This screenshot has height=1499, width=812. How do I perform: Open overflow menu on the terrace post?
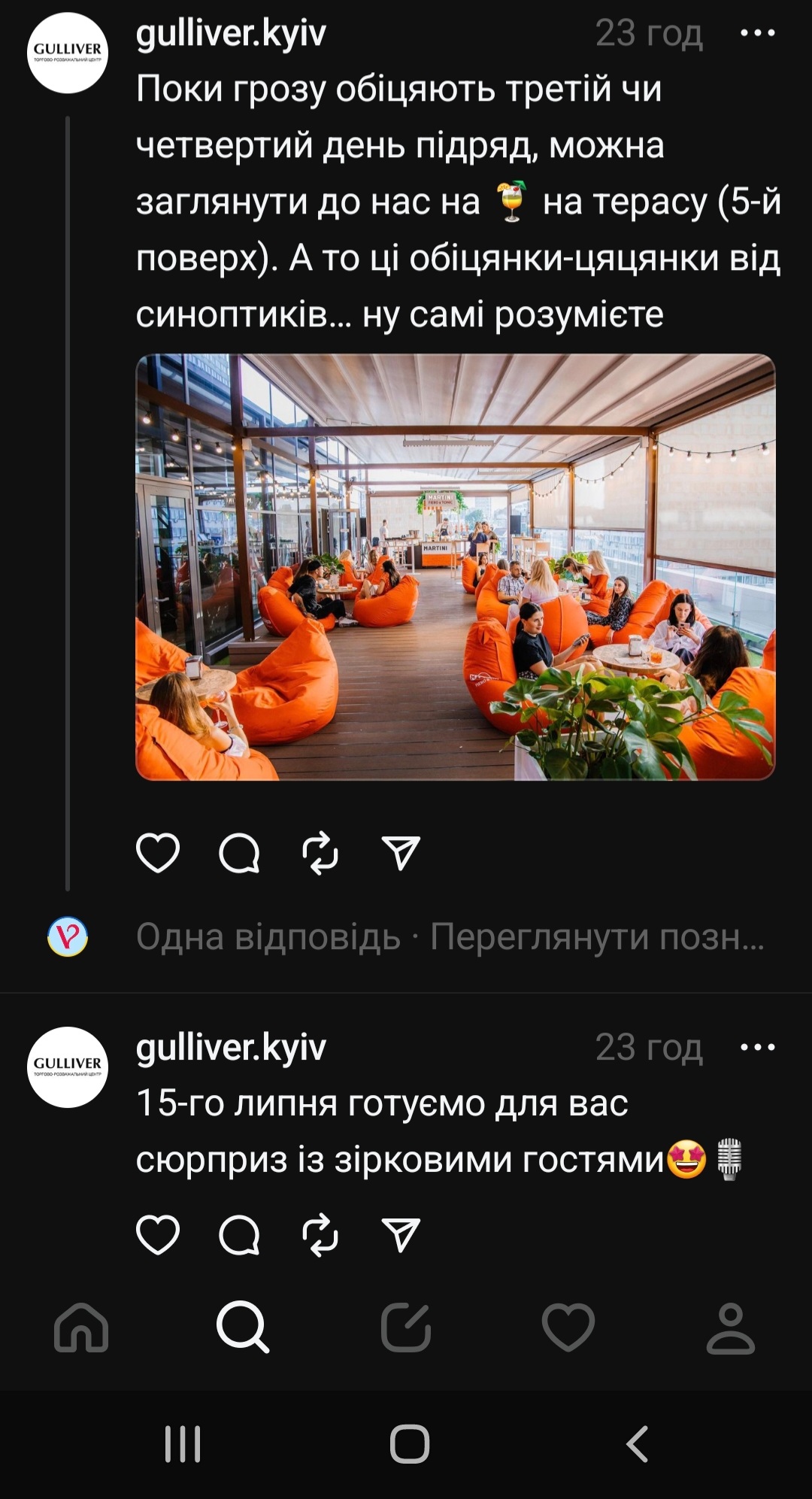pyautogui.click(x=757, y=33)
